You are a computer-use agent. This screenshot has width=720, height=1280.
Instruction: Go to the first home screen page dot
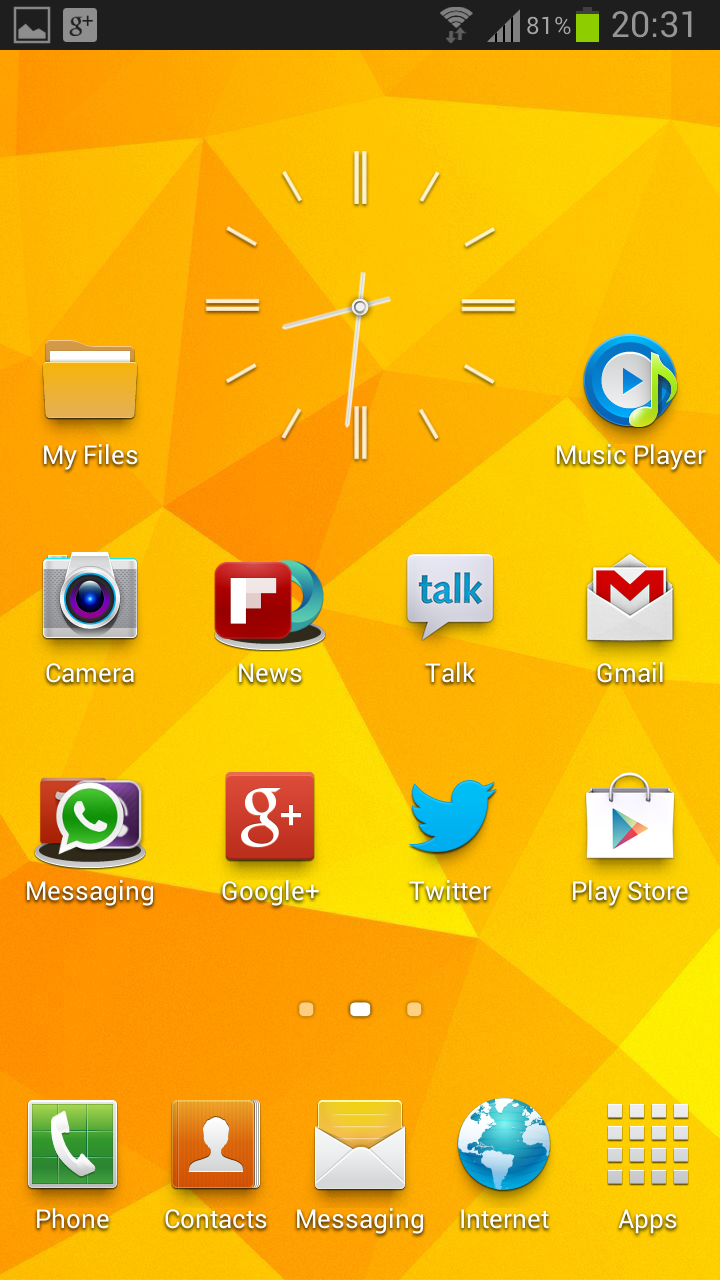[306, 1009]
